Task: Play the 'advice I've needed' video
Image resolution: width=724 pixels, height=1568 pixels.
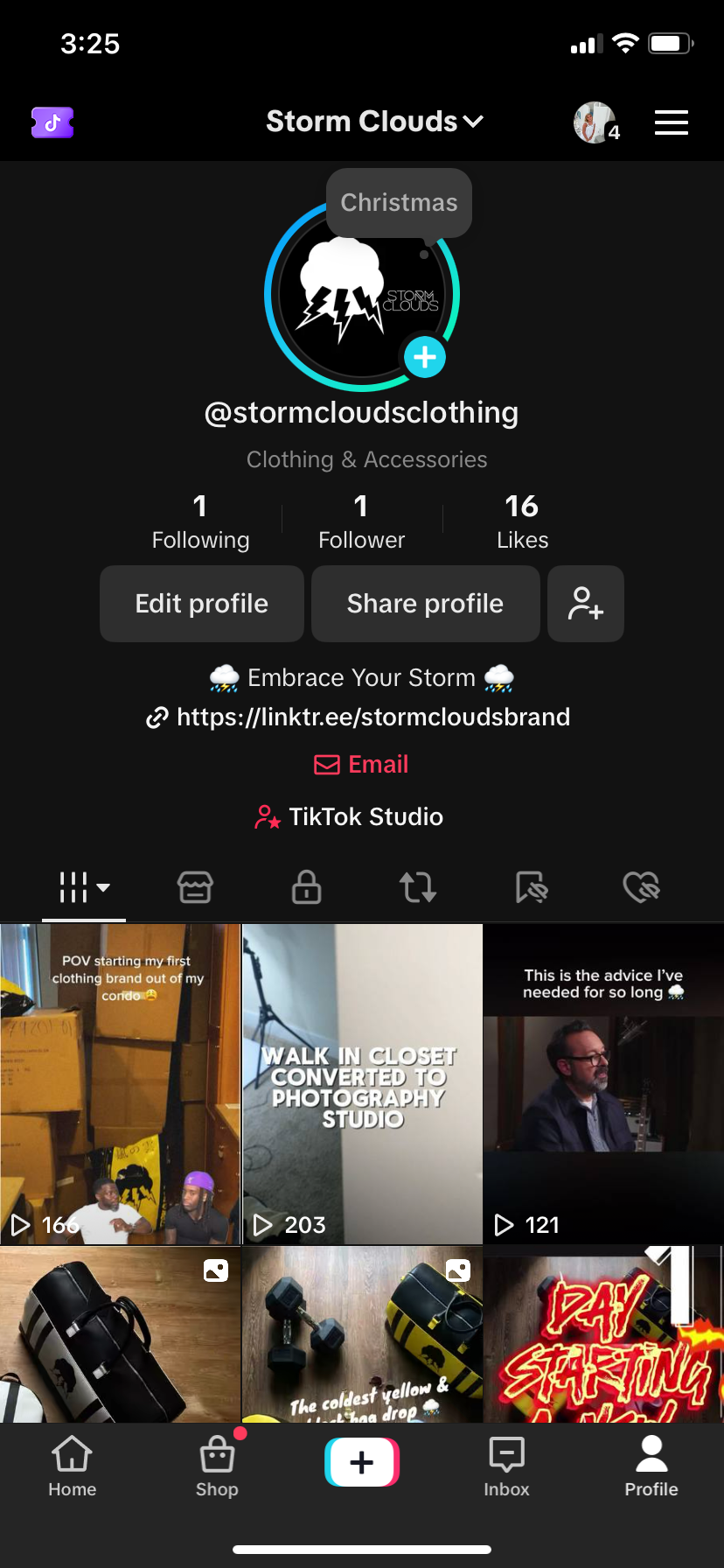Action: (x=603, y=1084)
